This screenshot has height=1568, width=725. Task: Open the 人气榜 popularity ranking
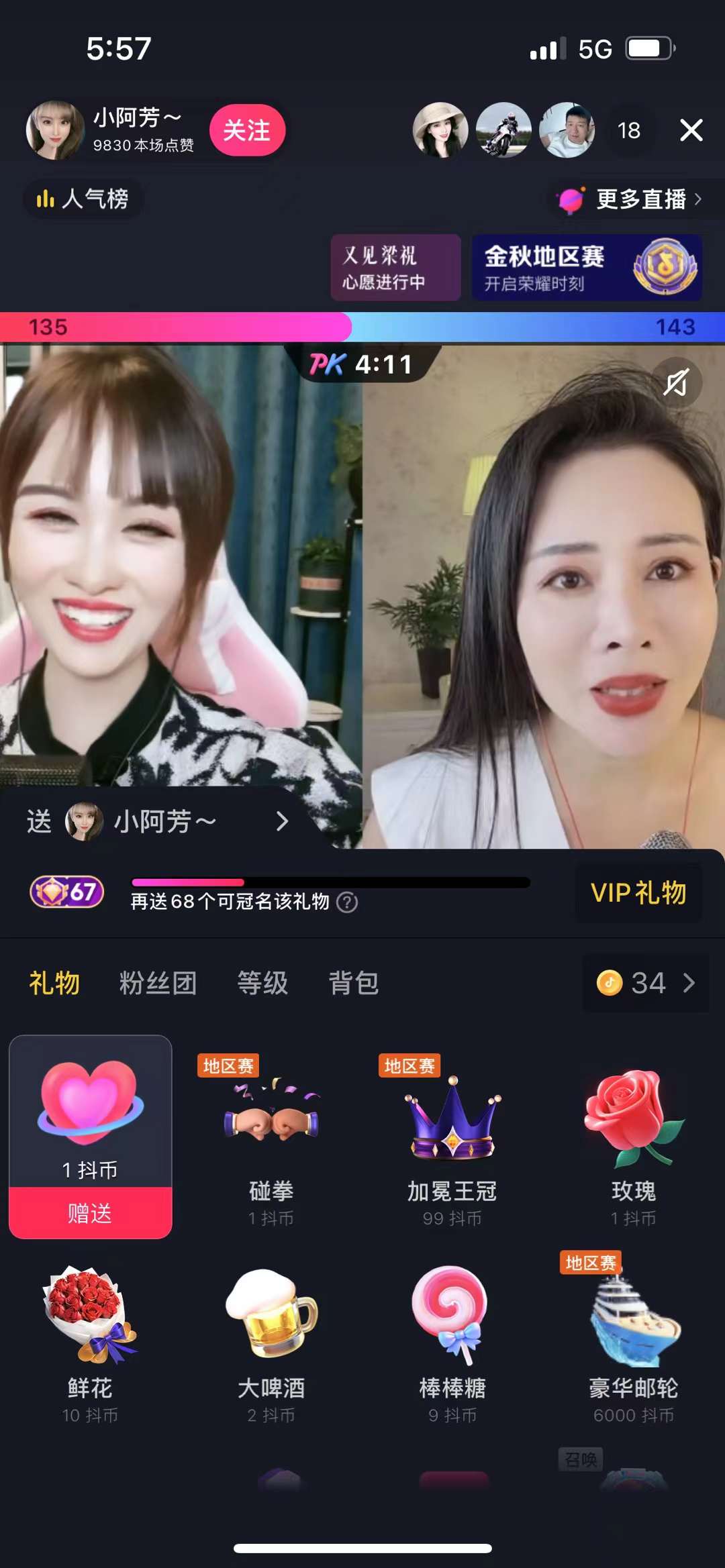click(x=83, y=199)
